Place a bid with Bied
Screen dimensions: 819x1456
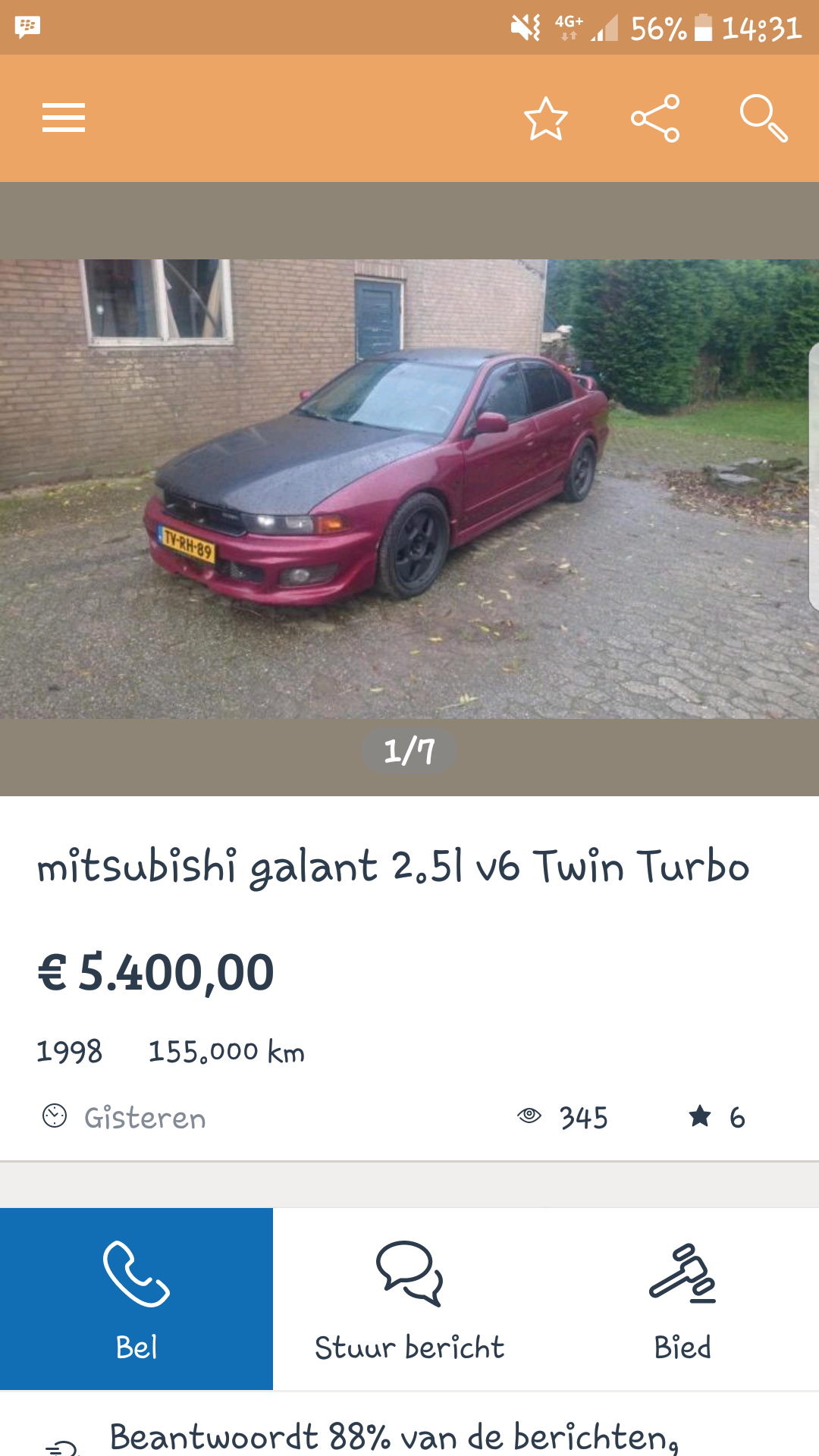[682, 1298]
